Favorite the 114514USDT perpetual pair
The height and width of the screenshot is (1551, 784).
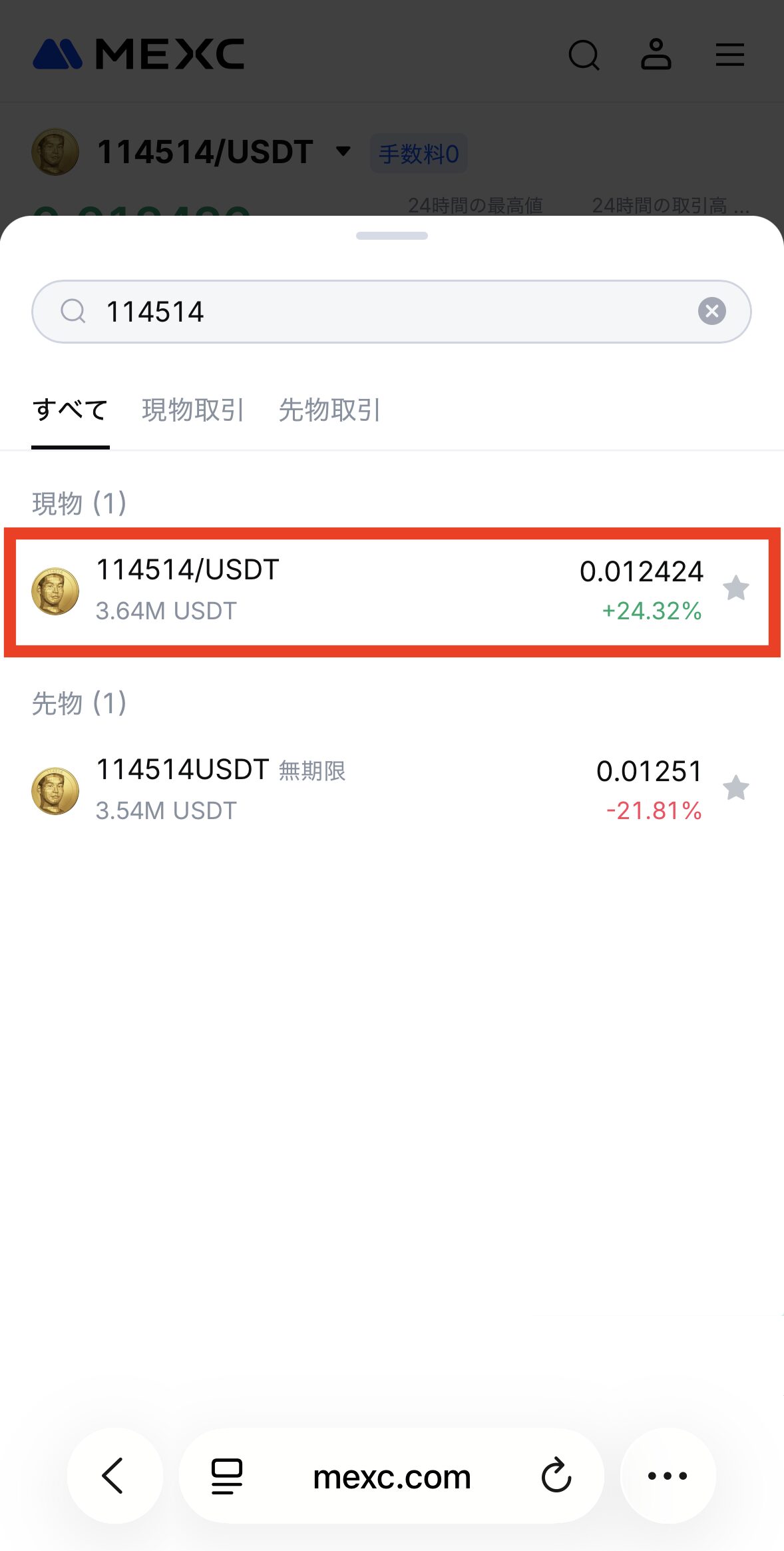pyautogui.click(x=736, y=788)
